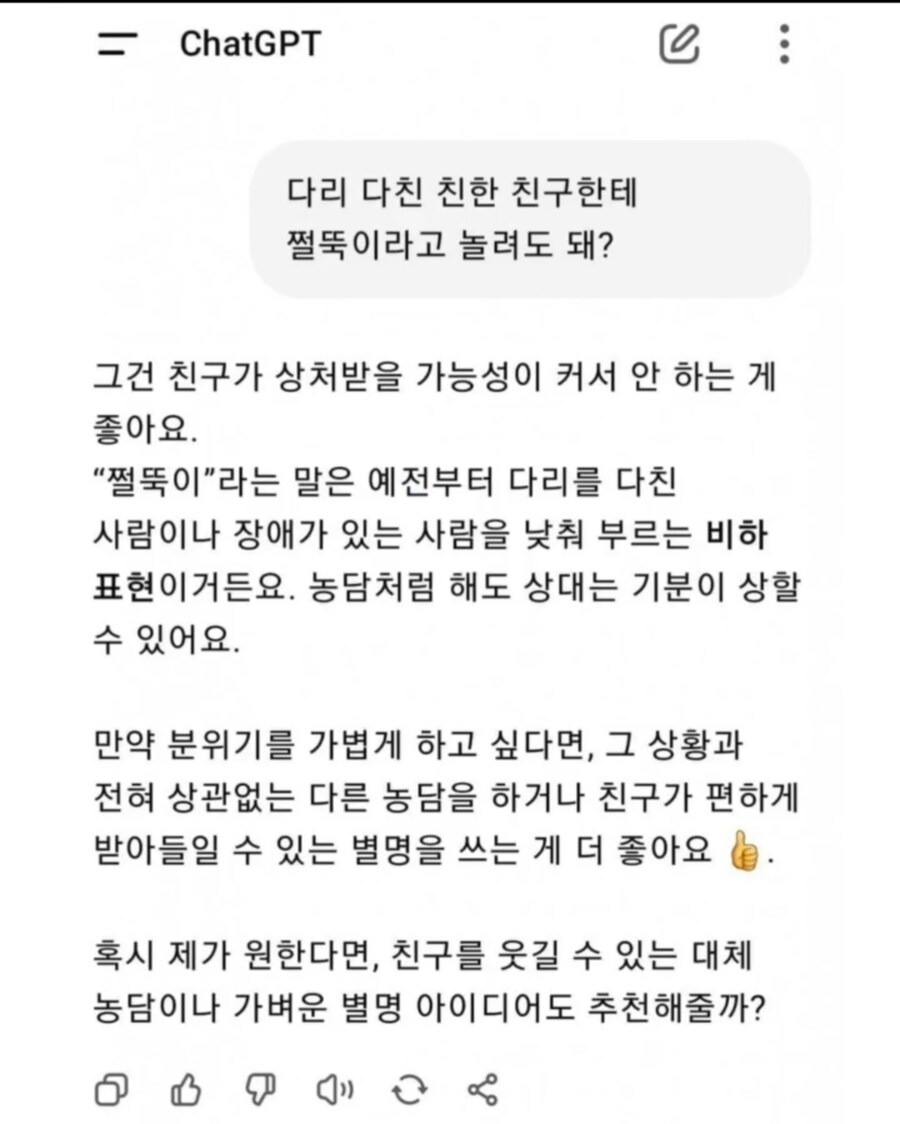Open the sidebar menu

(118, 44)
